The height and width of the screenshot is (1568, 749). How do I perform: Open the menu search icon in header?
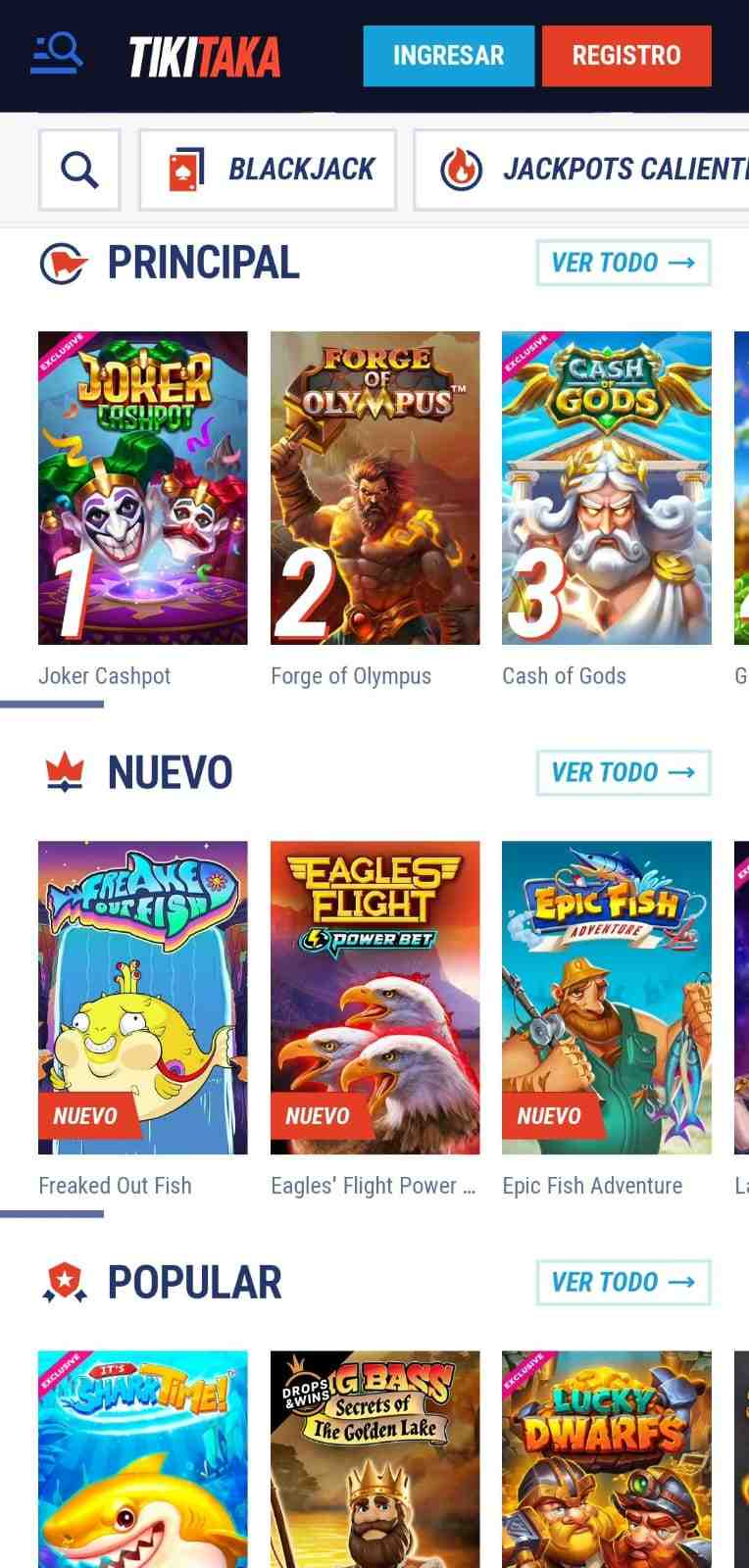click(x=57, y=54)
